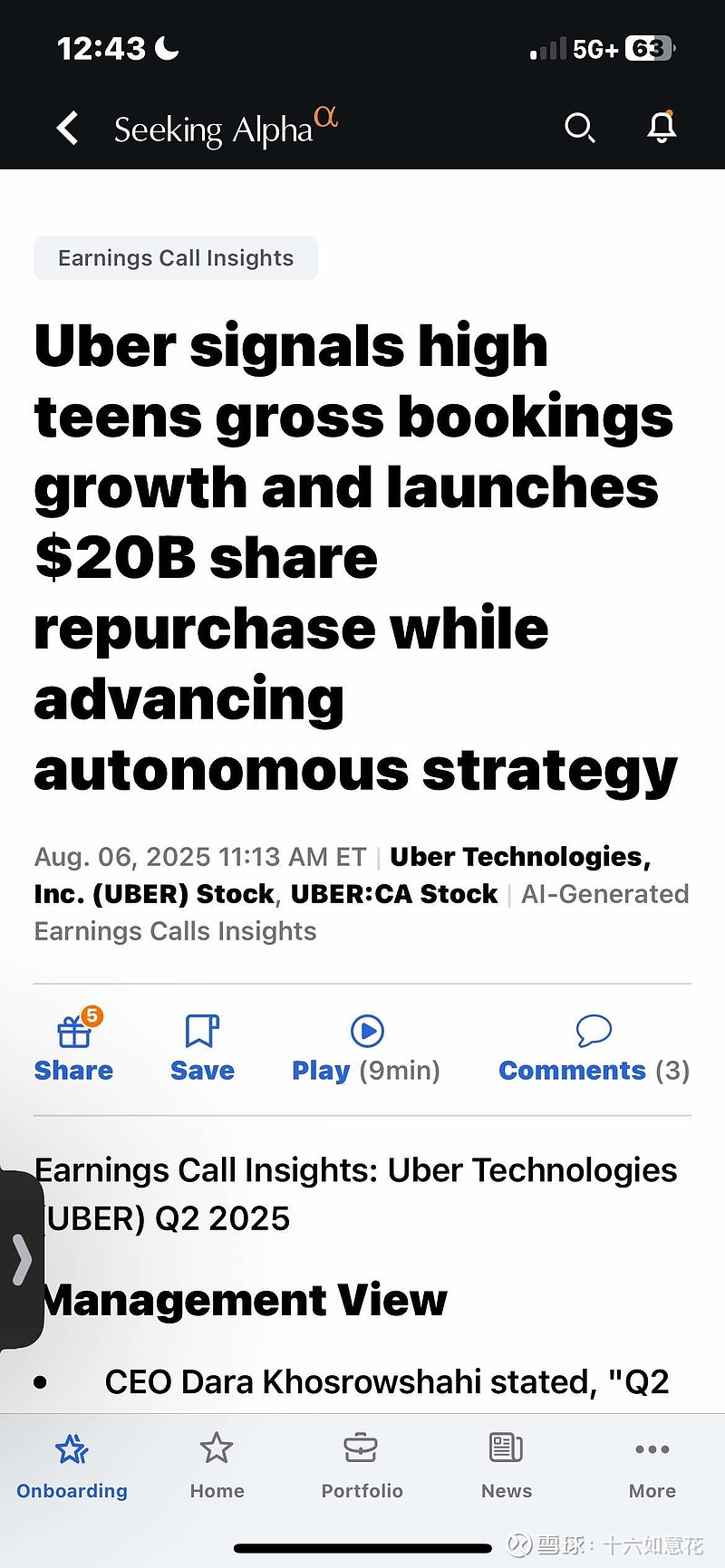Share this article
725x1568 pixels.
[x=73, y=1046]
